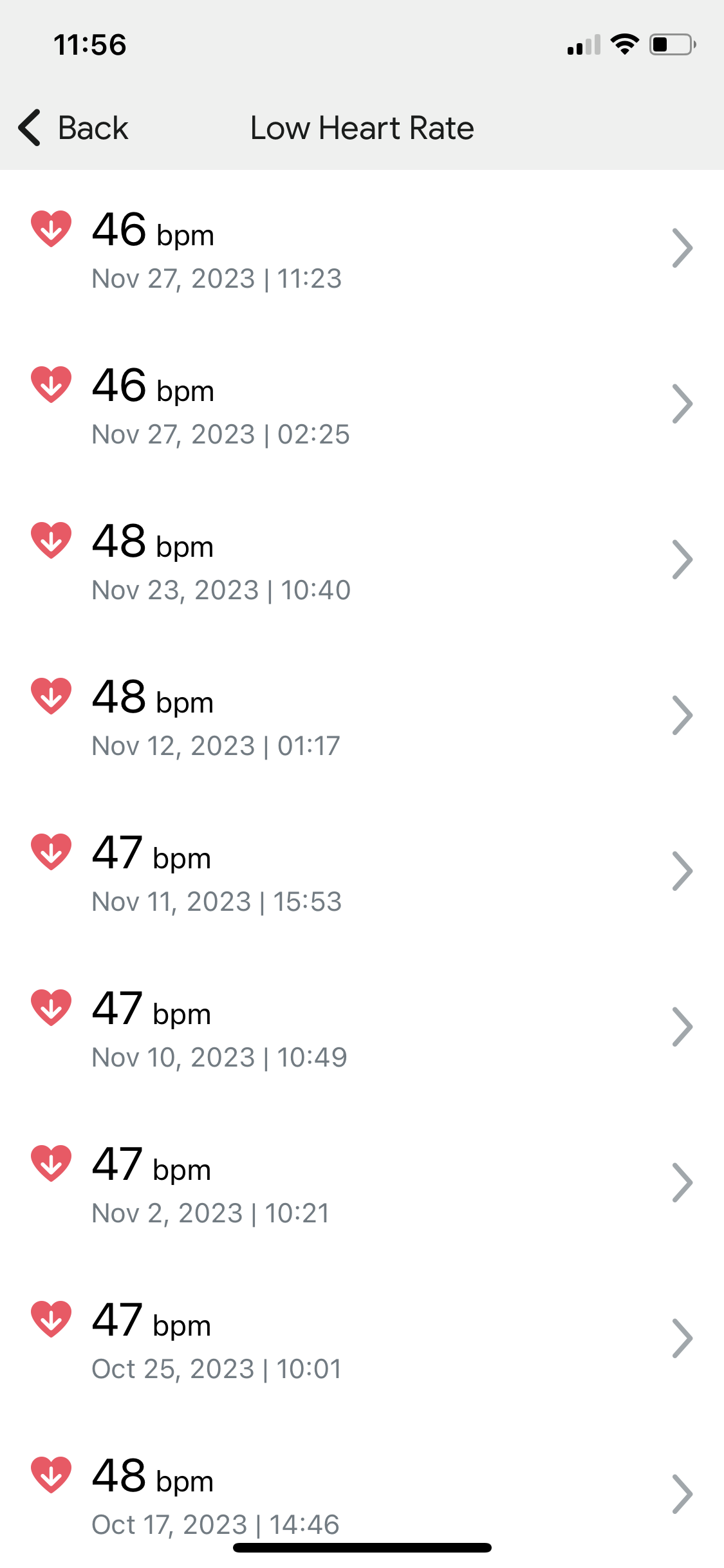Open the 46 bpm reading from Nov 27 at 11:23

360,249
